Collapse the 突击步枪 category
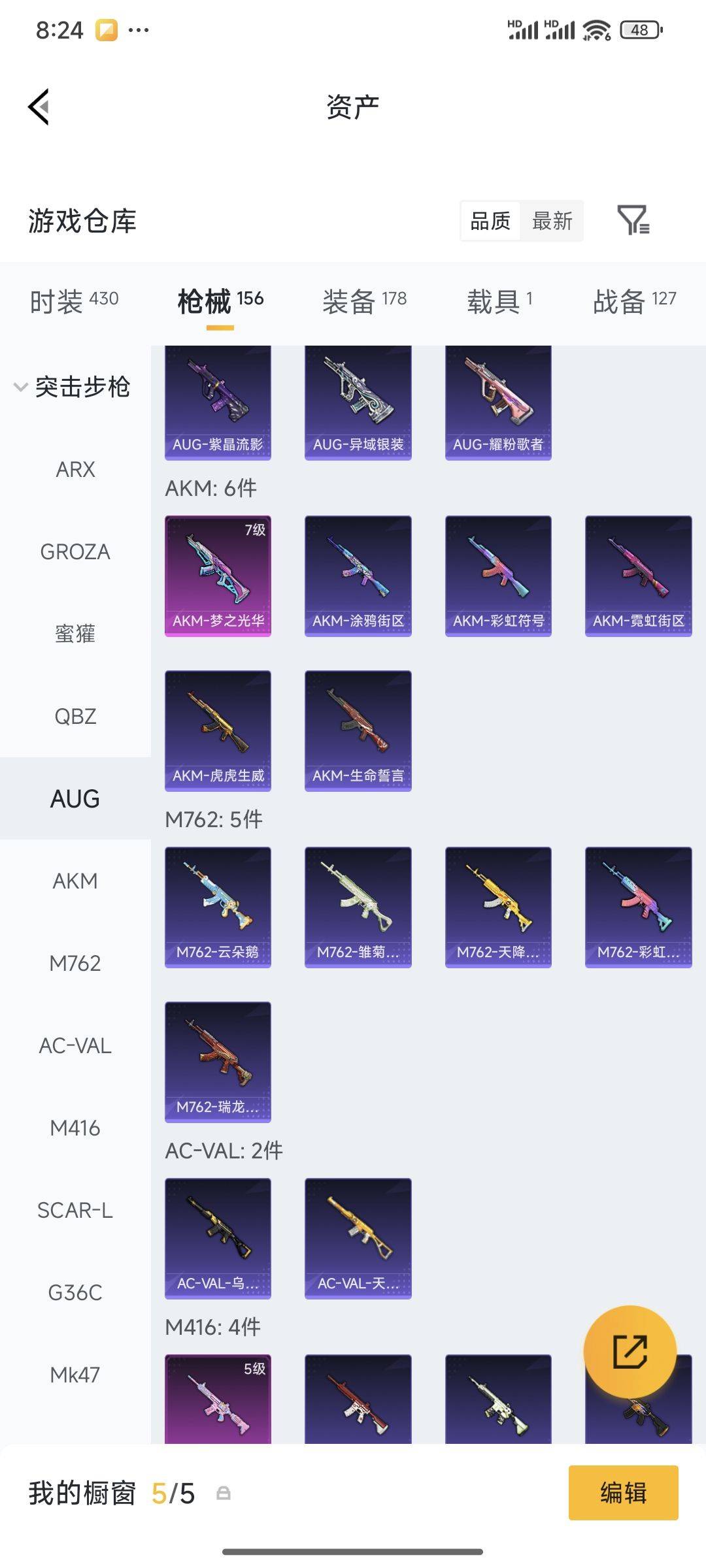The width and height of the screenshot is (706, 1568). coord(72,387)
